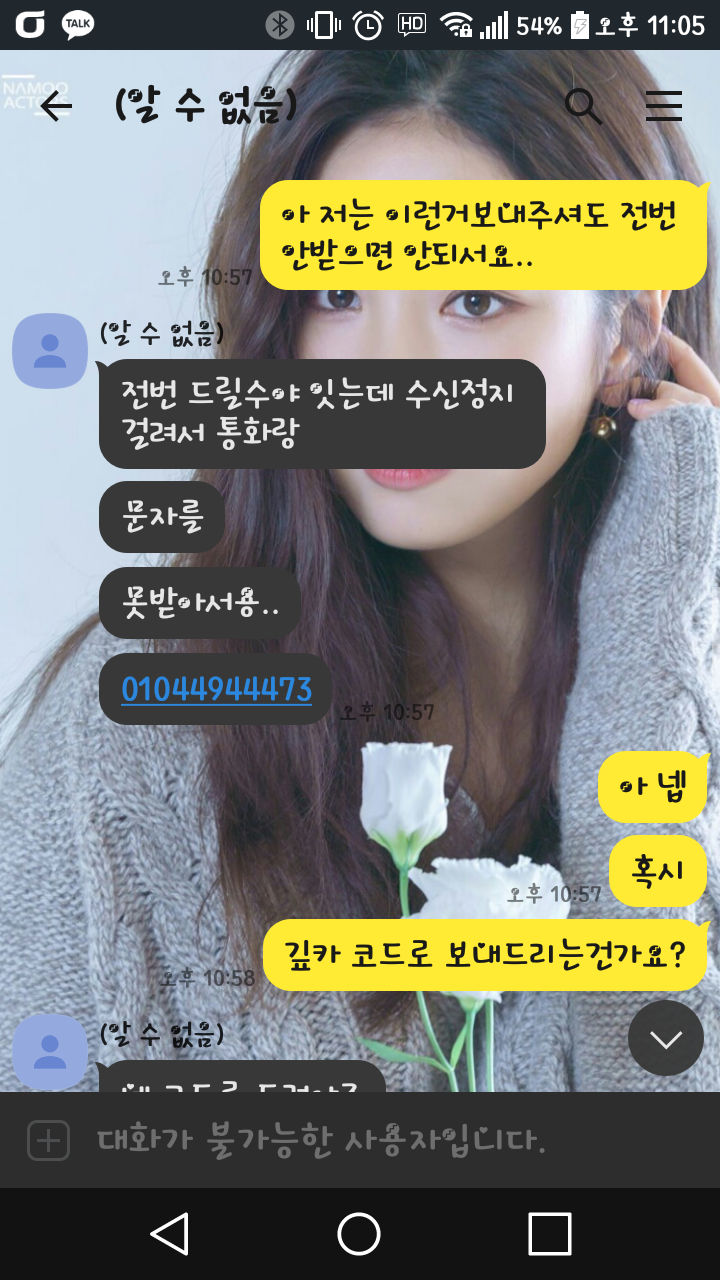
Task: Jump to the latest messages
Action: point(665,1038)
